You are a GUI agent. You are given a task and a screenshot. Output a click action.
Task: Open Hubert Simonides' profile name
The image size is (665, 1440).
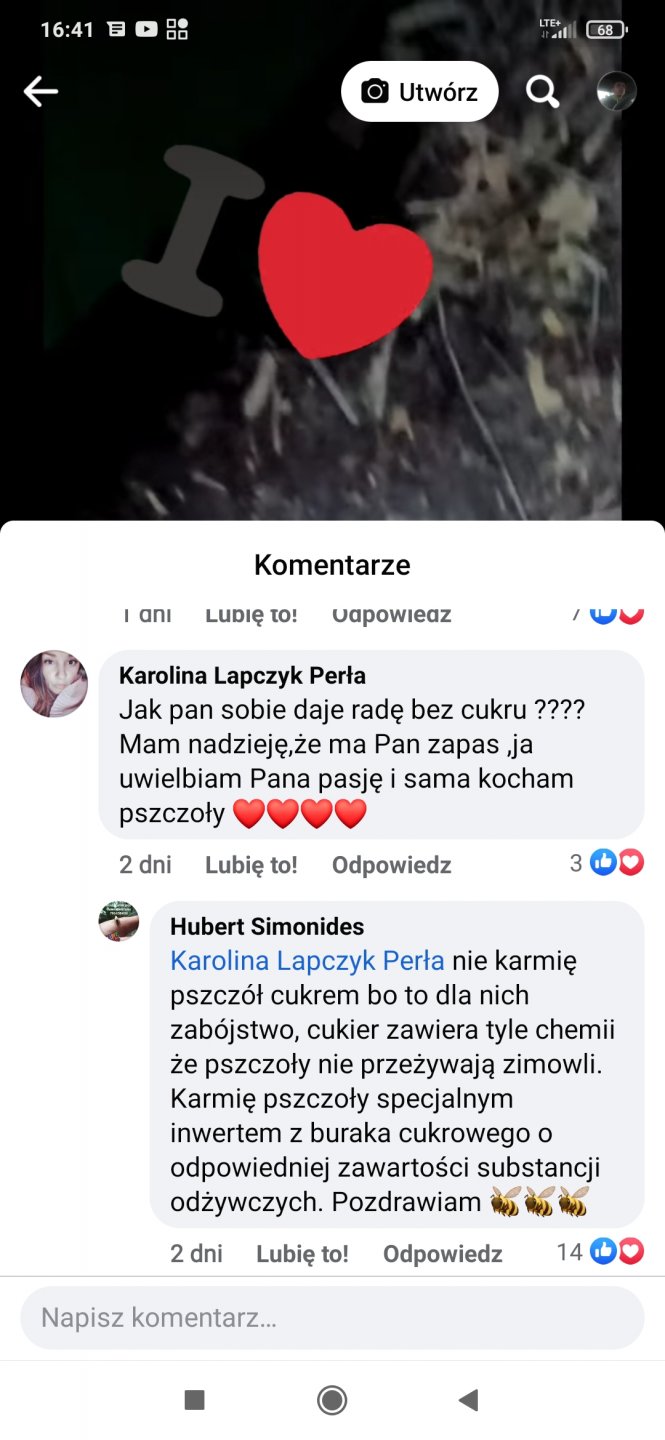pyautogui.click(x=267, y=927)
